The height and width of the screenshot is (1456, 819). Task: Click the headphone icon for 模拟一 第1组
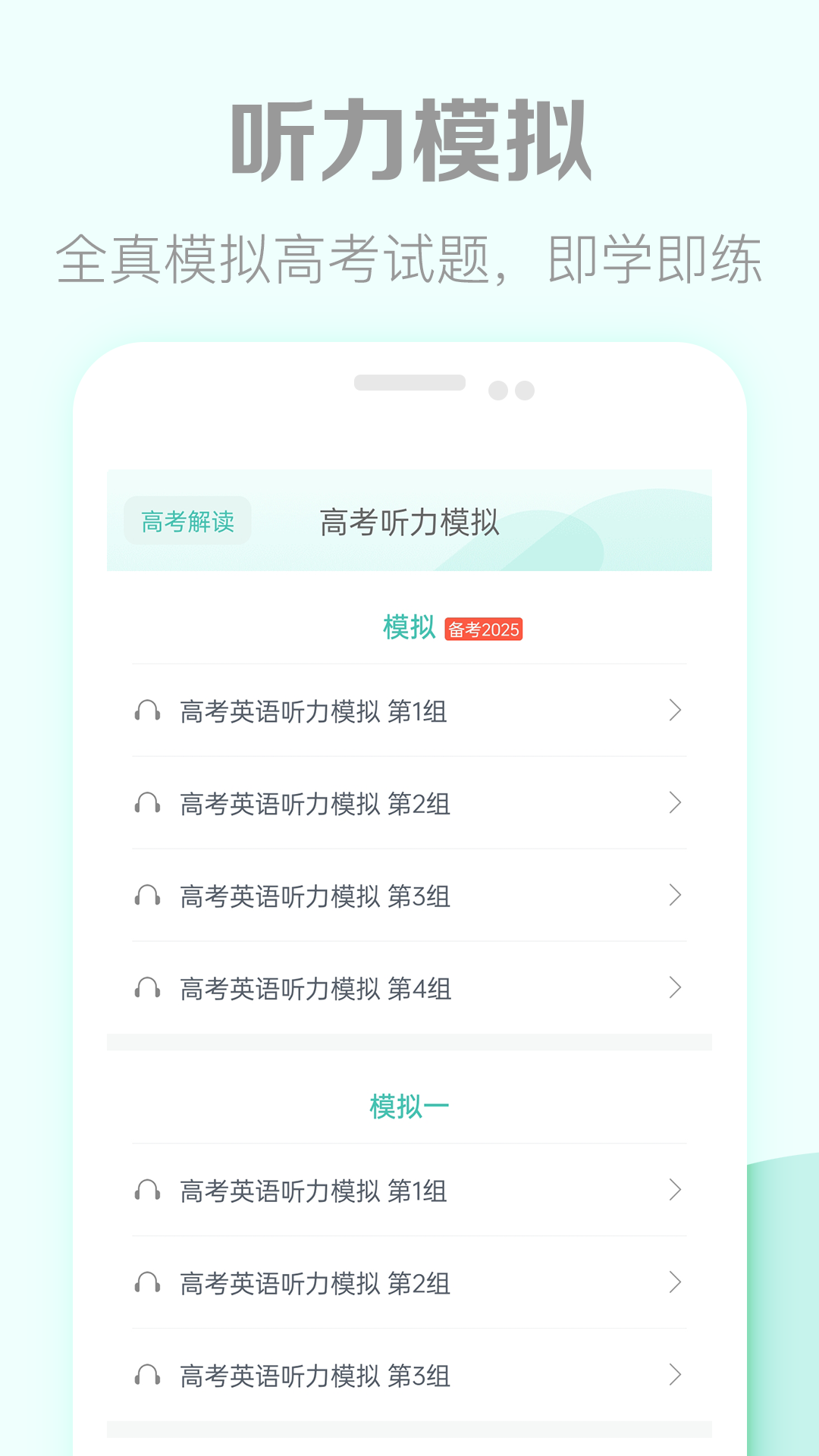[149, 1192]
